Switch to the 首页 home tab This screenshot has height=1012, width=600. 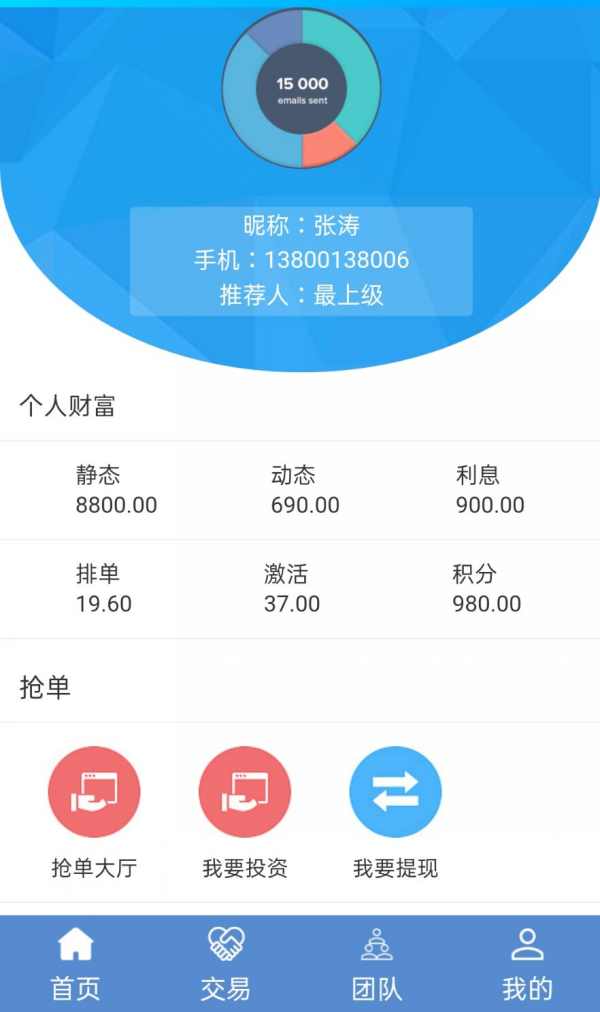[x=76, y=964]
